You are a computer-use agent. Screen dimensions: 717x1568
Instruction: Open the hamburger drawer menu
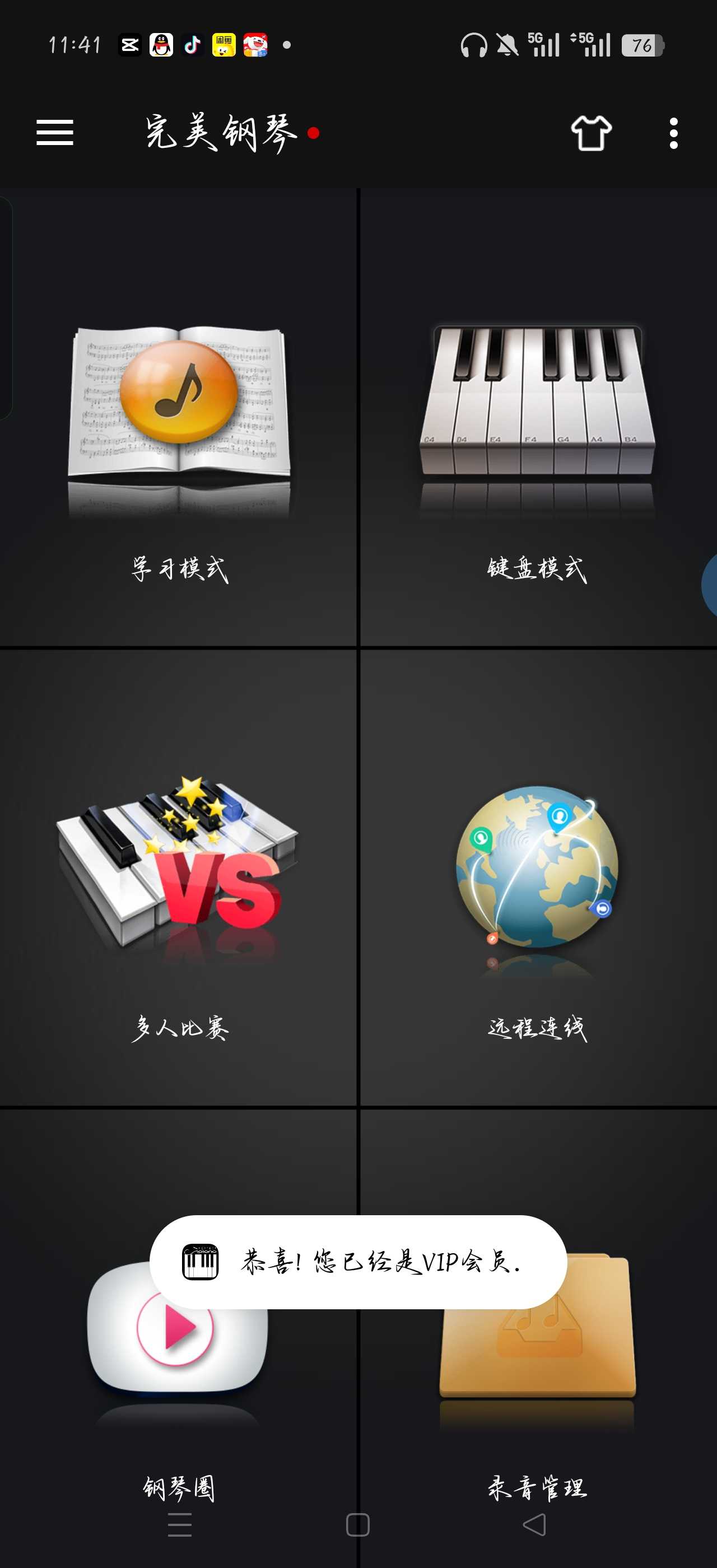(55, 133)
